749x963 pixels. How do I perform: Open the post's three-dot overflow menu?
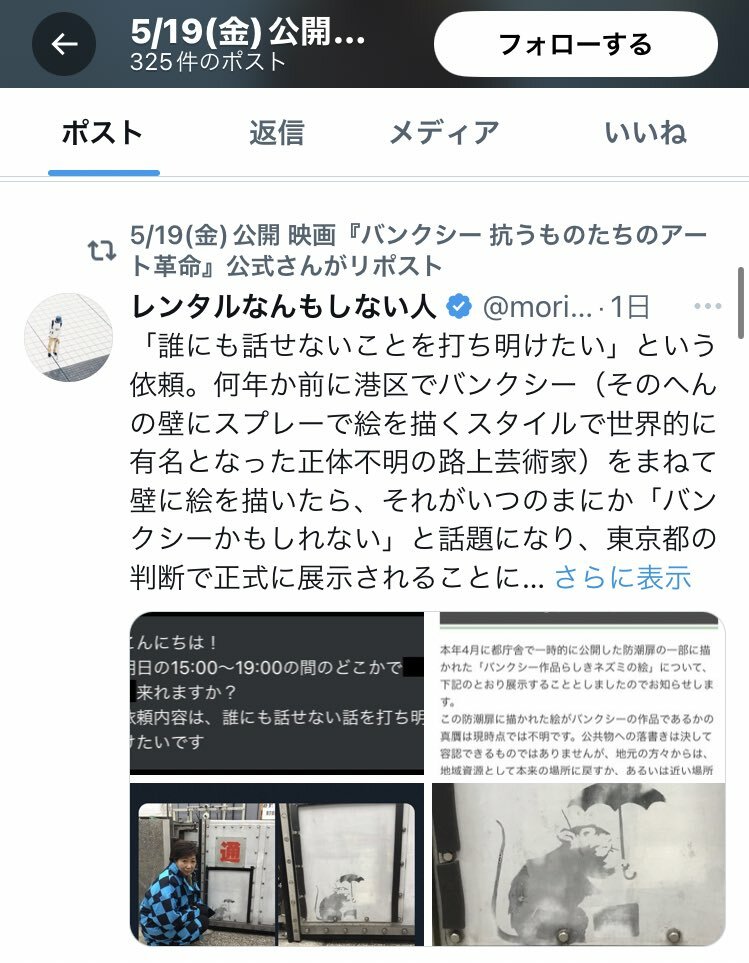click(x=707, y=307)
